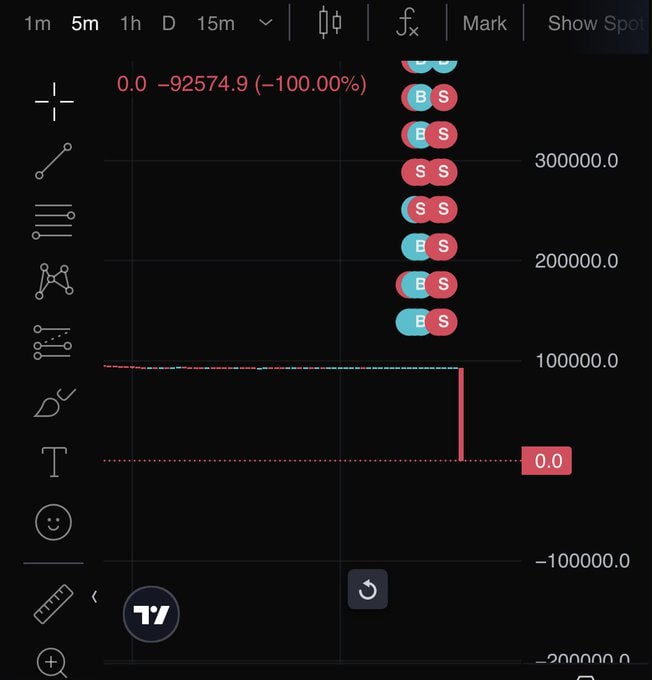Collapse the drawing toolbar arrow
This screenshot has width=652, height=680.
(95, 597)
